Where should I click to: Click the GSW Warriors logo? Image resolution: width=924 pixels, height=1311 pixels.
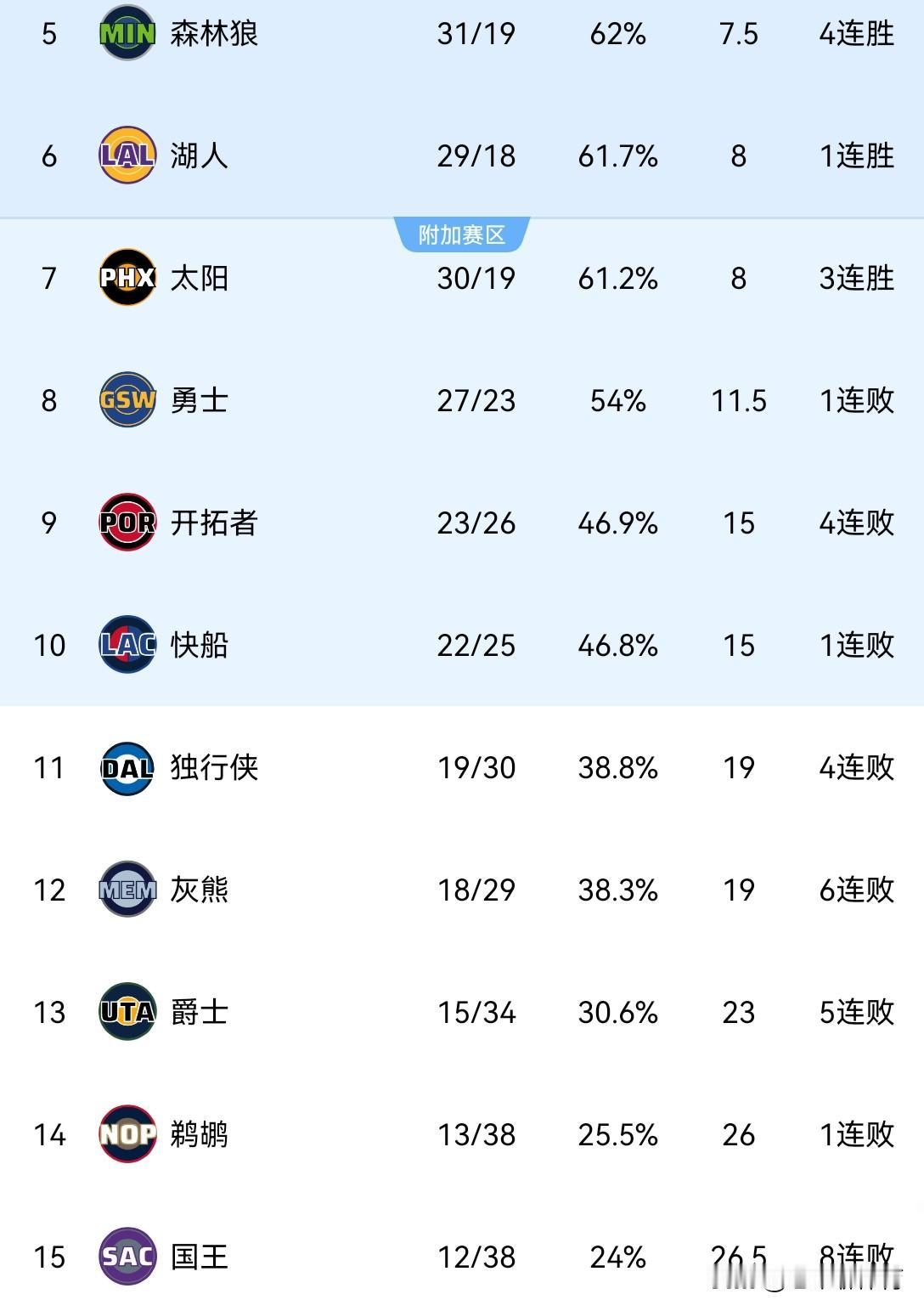pos(127,401)
